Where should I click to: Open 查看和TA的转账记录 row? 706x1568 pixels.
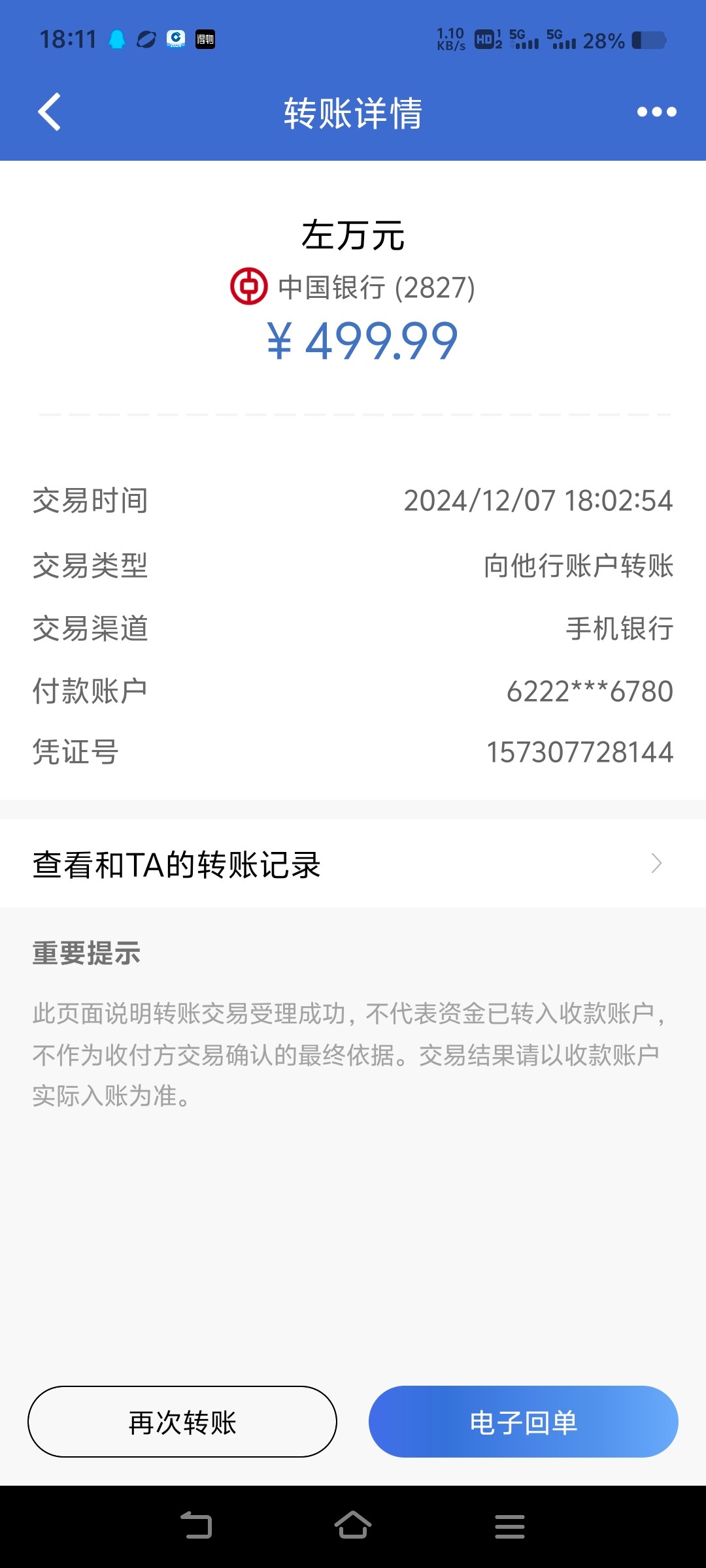pyautogui.click(x=353, y=864)
